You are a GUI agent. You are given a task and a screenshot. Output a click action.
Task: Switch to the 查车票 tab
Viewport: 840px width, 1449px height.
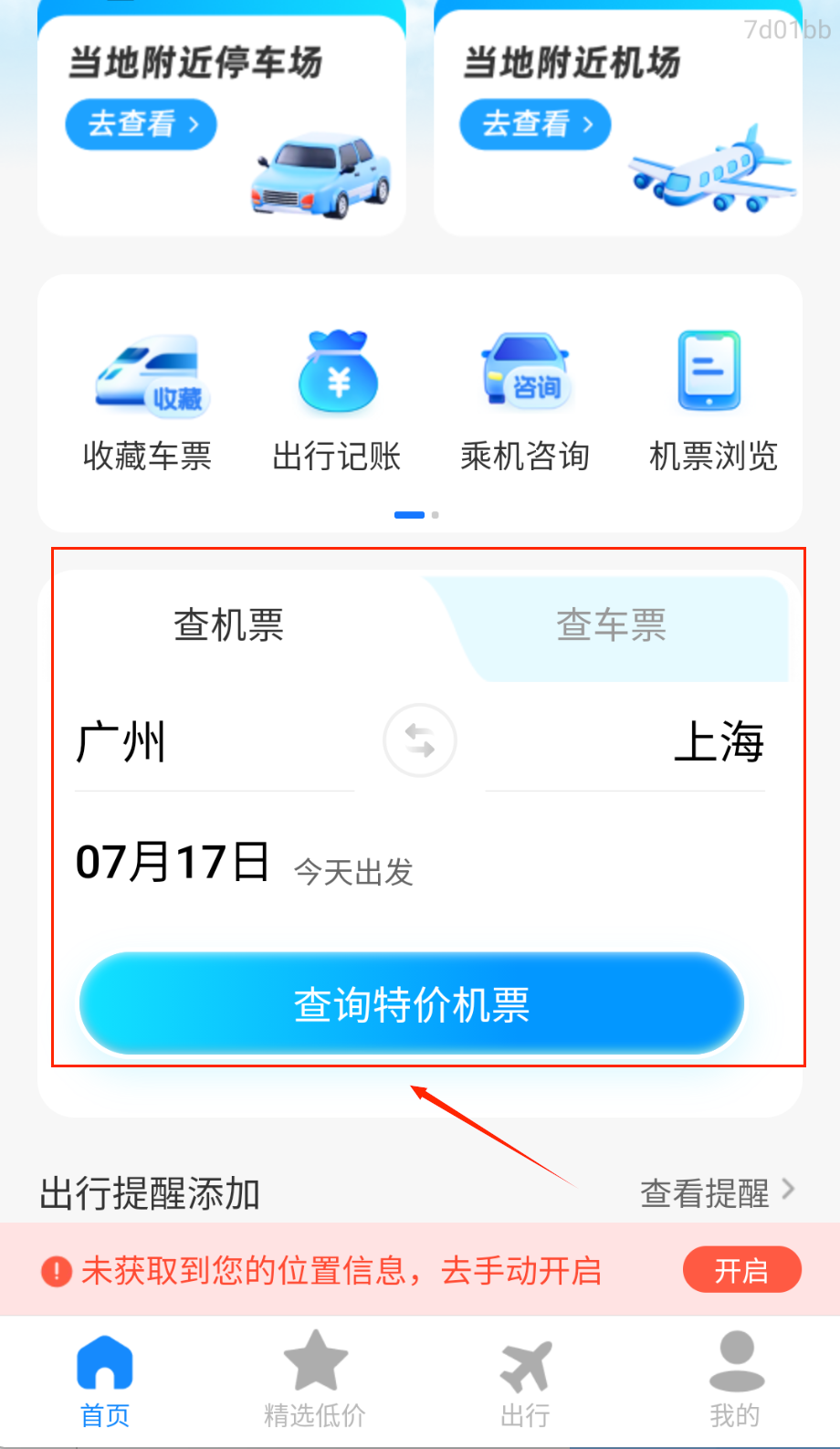click(x=611, y=626)
